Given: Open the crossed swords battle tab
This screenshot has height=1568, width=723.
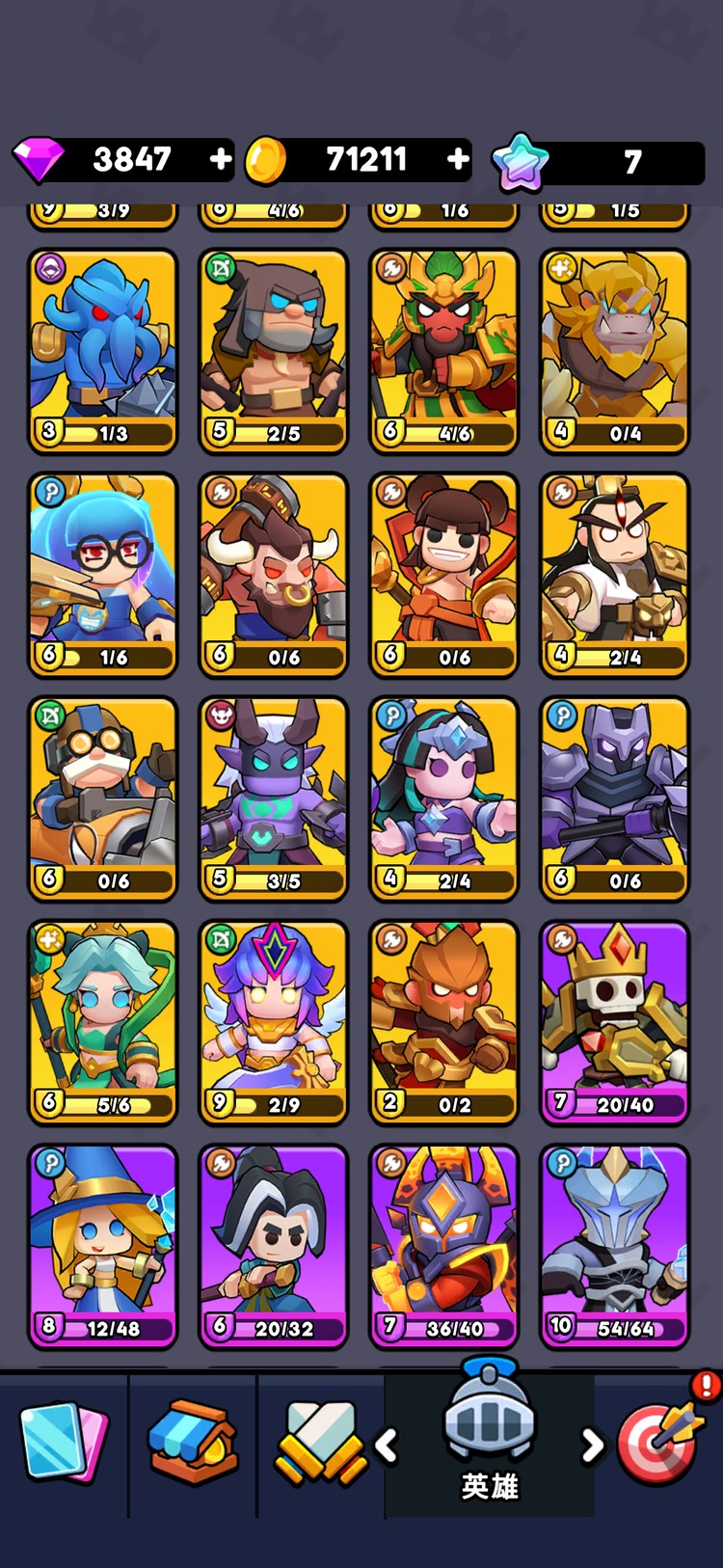Looking at the screenshot, I should [321, 1444].
